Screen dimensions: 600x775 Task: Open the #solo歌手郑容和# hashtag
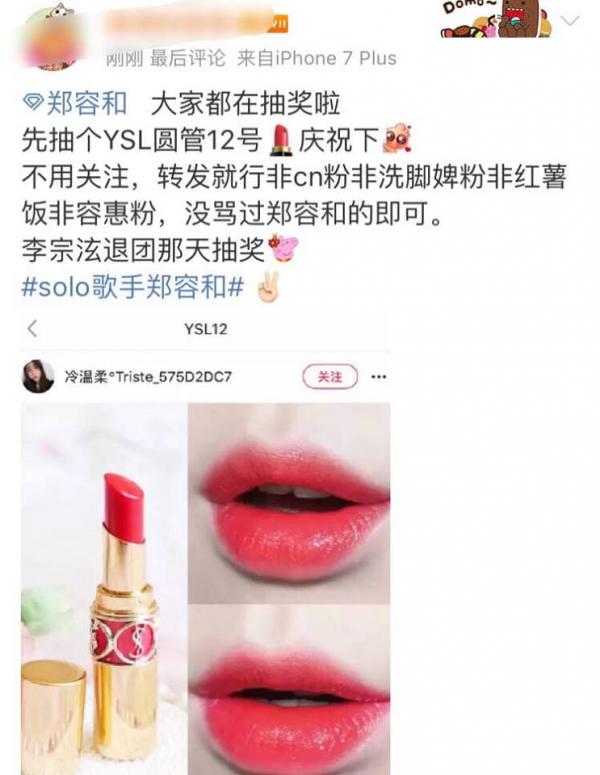(x=133, y=286)
